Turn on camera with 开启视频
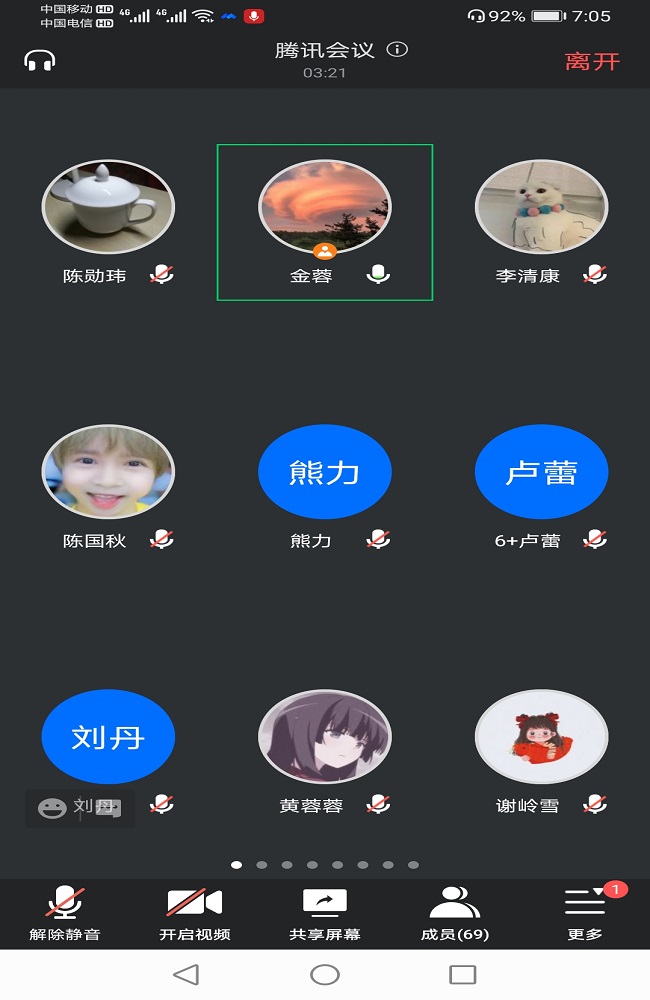Screen dimensions: 650x1000 point(194,912)
